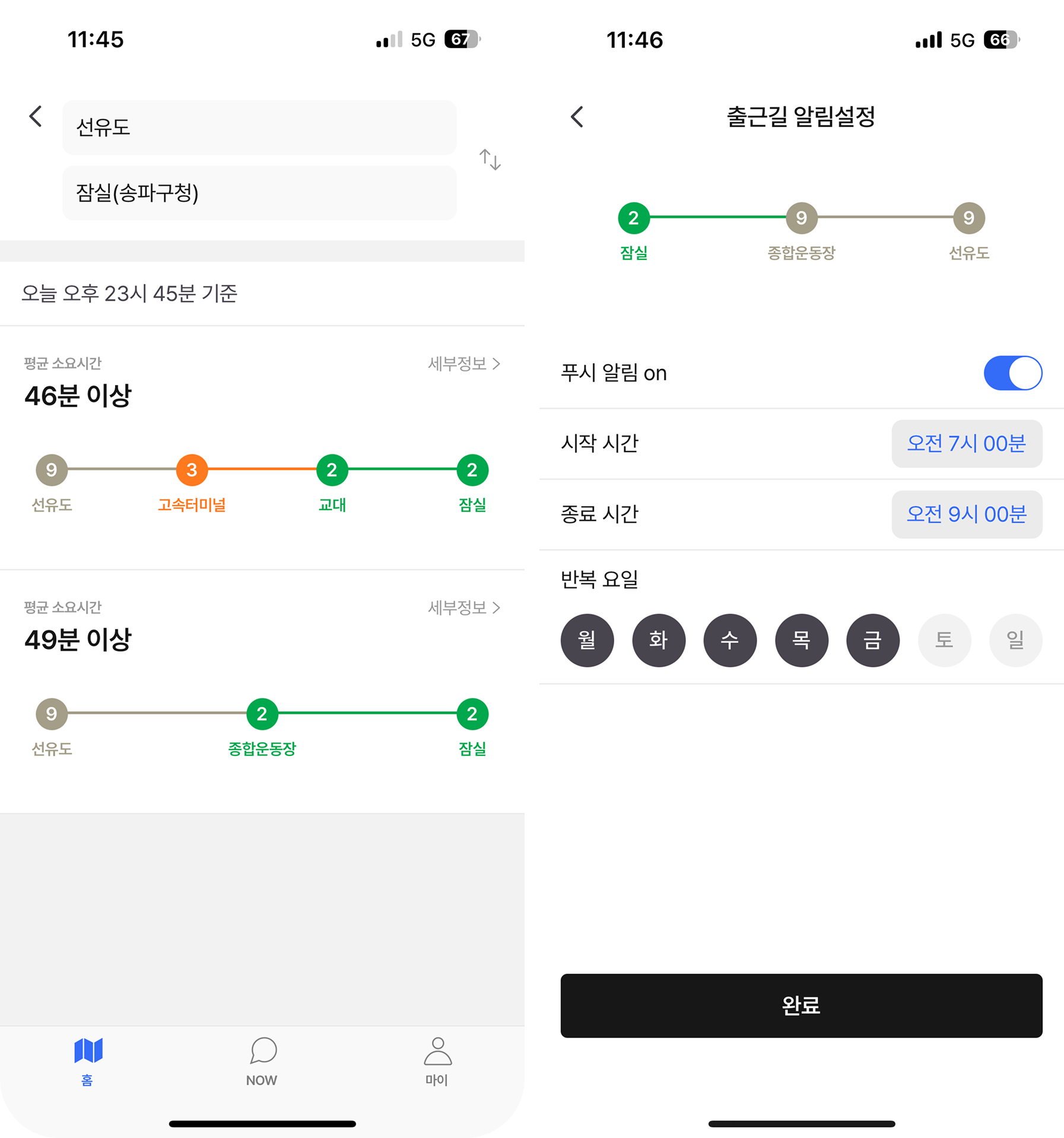Go back from 출근길 알림설정 screen
Screen dimensions: 1064x1138
pyautogui.click(x=577, y=117)
